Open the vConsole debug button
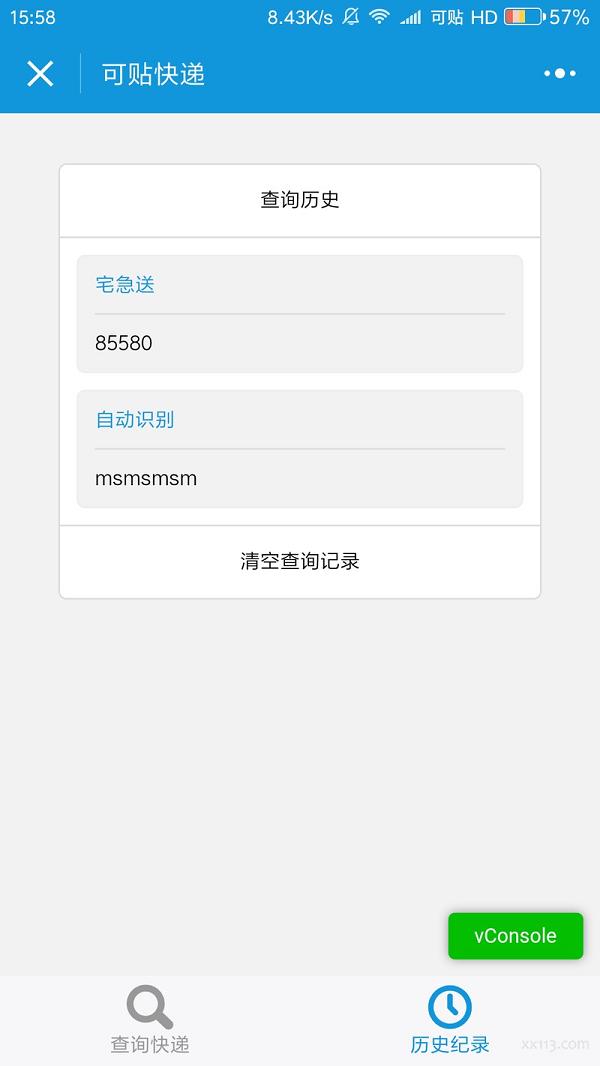This screenshot has width=600, height=1066. (x=516, y=935)
